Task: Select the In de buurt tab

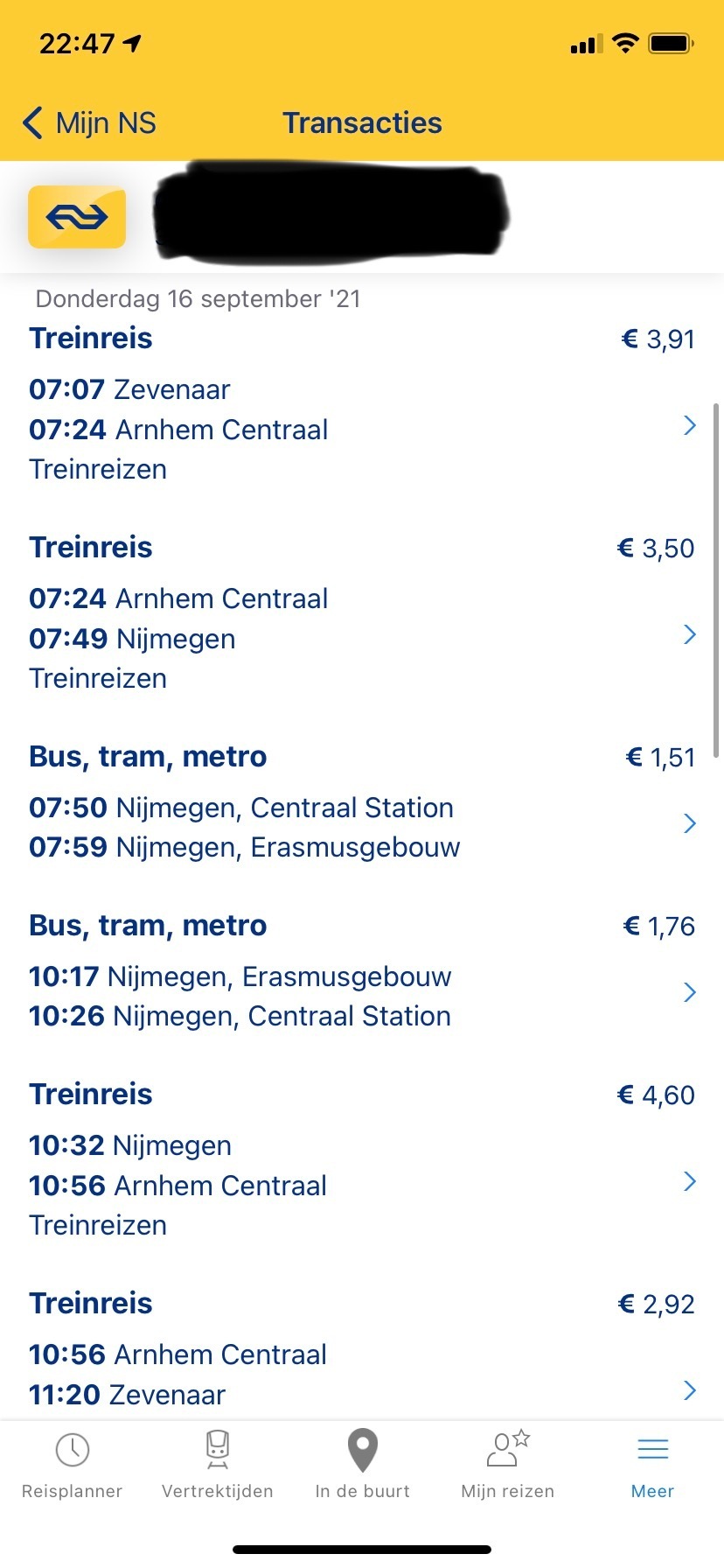Action: click(x=362, y=1466)
